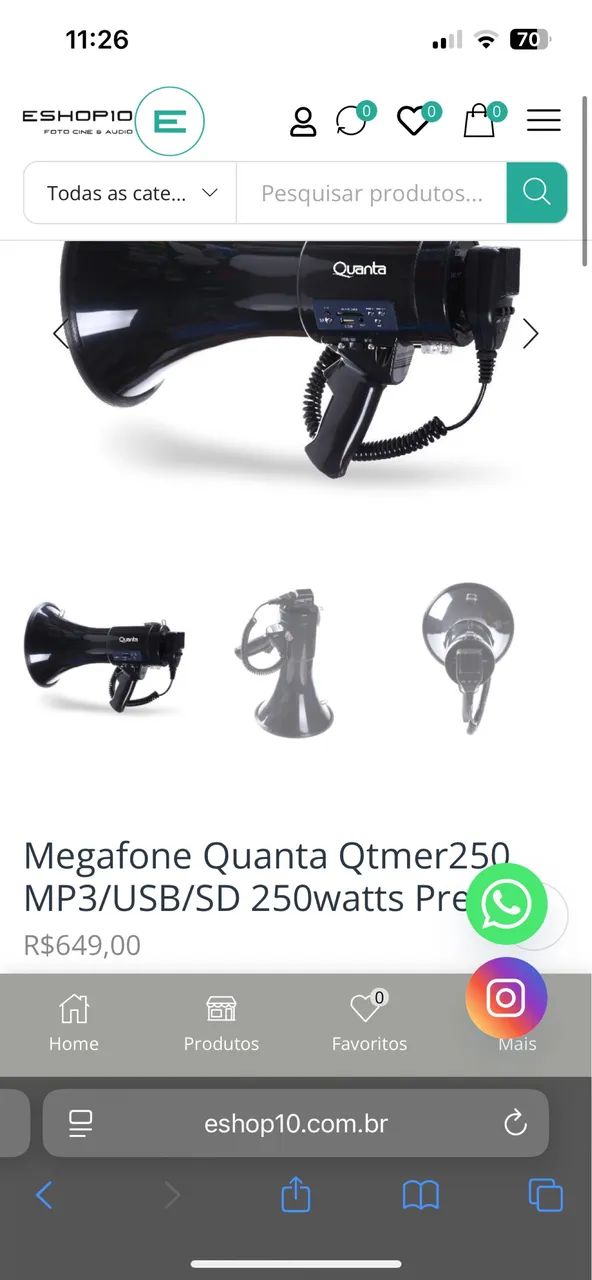Open the shop's Instagram button
The image size is (592, 1280).
[x=507, y=998]
